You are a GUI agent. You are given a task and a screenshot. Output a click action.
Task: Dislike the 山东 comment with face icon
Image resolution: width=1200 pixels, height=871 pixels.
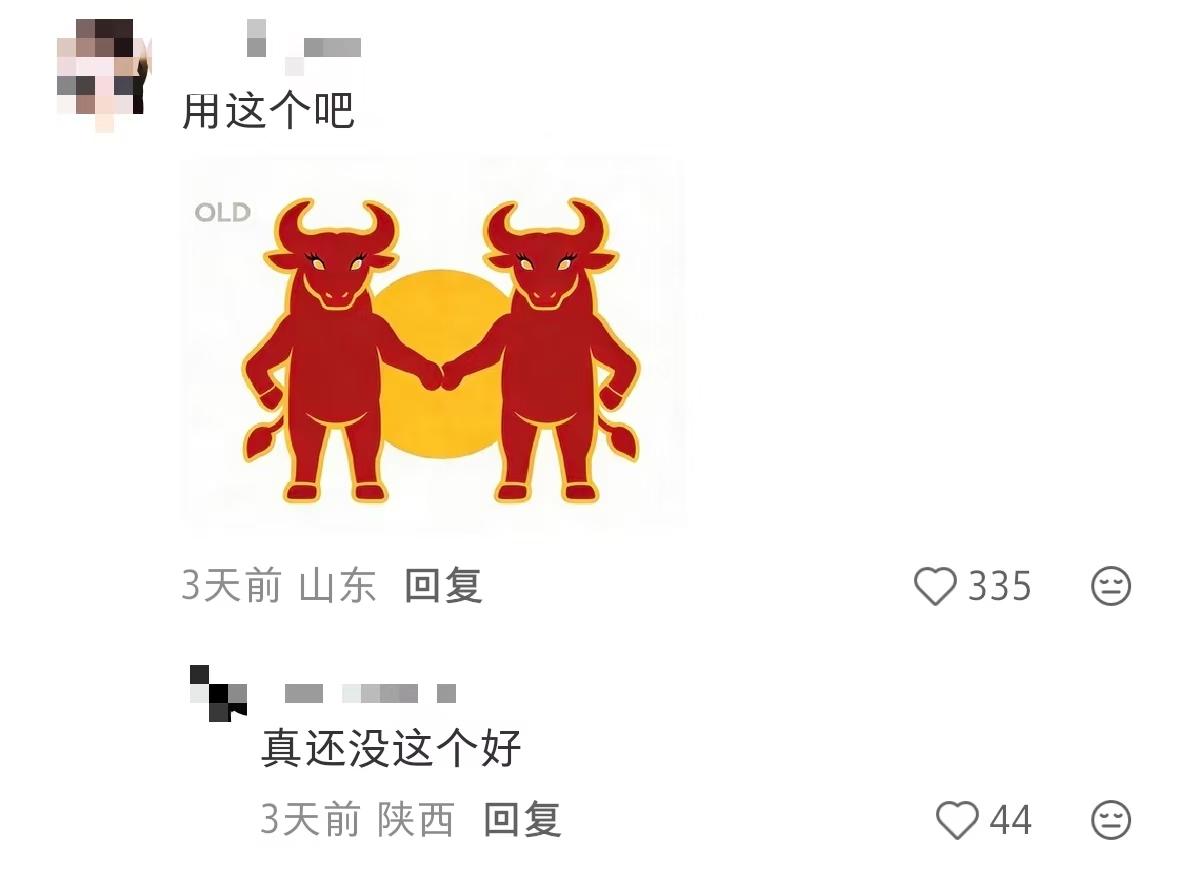coord(1110,586)
